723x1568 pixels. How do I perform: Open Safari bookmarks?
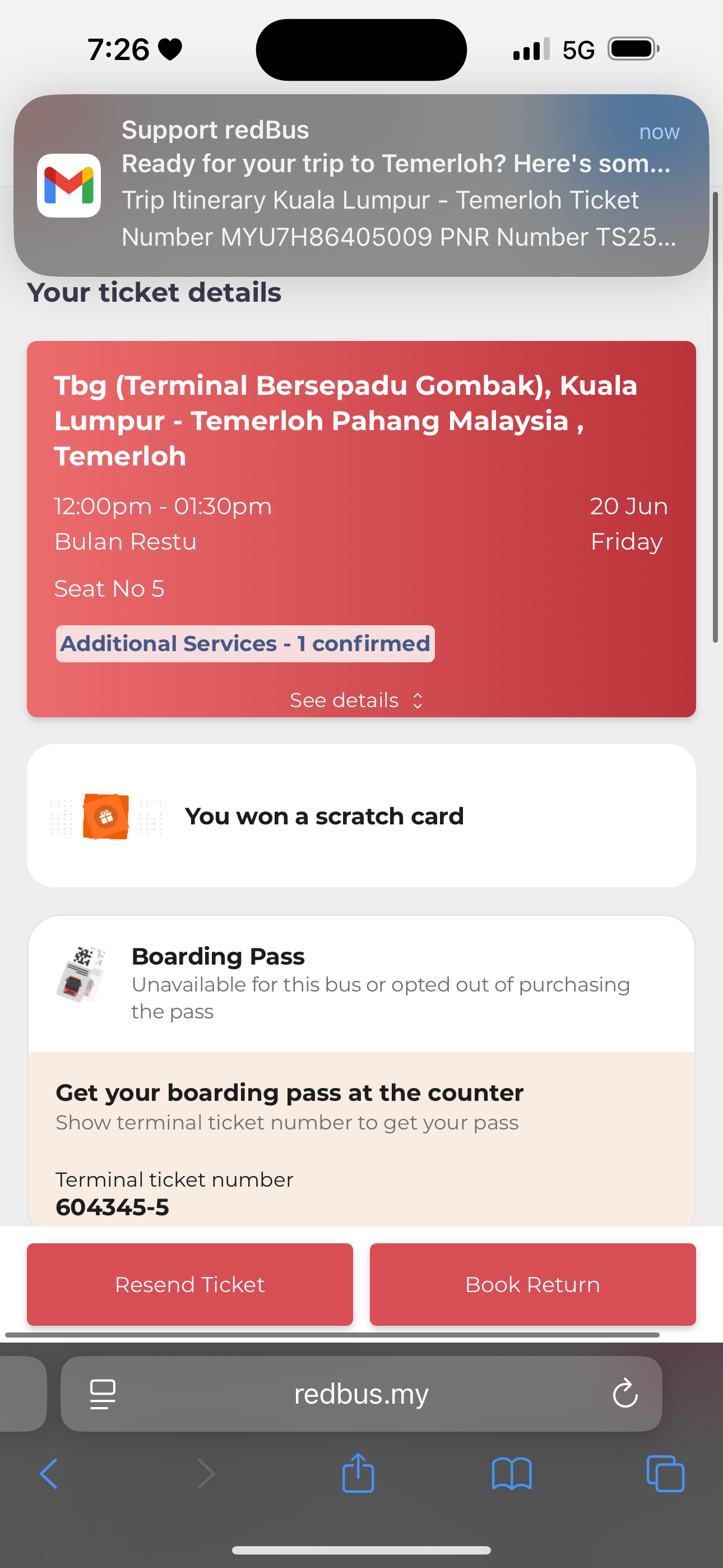point(511,1474)
